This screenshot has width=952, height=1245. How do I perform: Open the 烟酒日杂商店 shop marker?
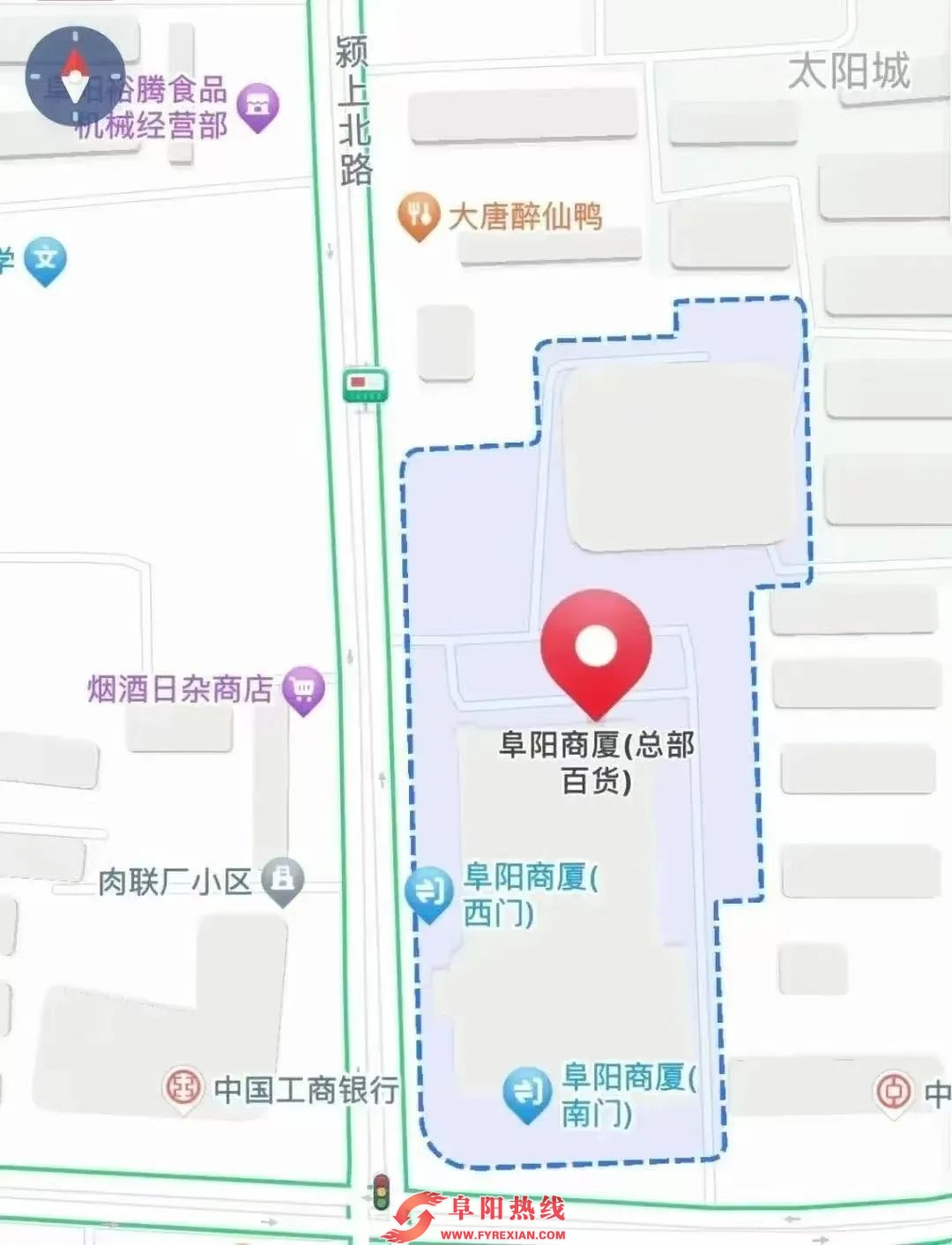click(303, 690)
